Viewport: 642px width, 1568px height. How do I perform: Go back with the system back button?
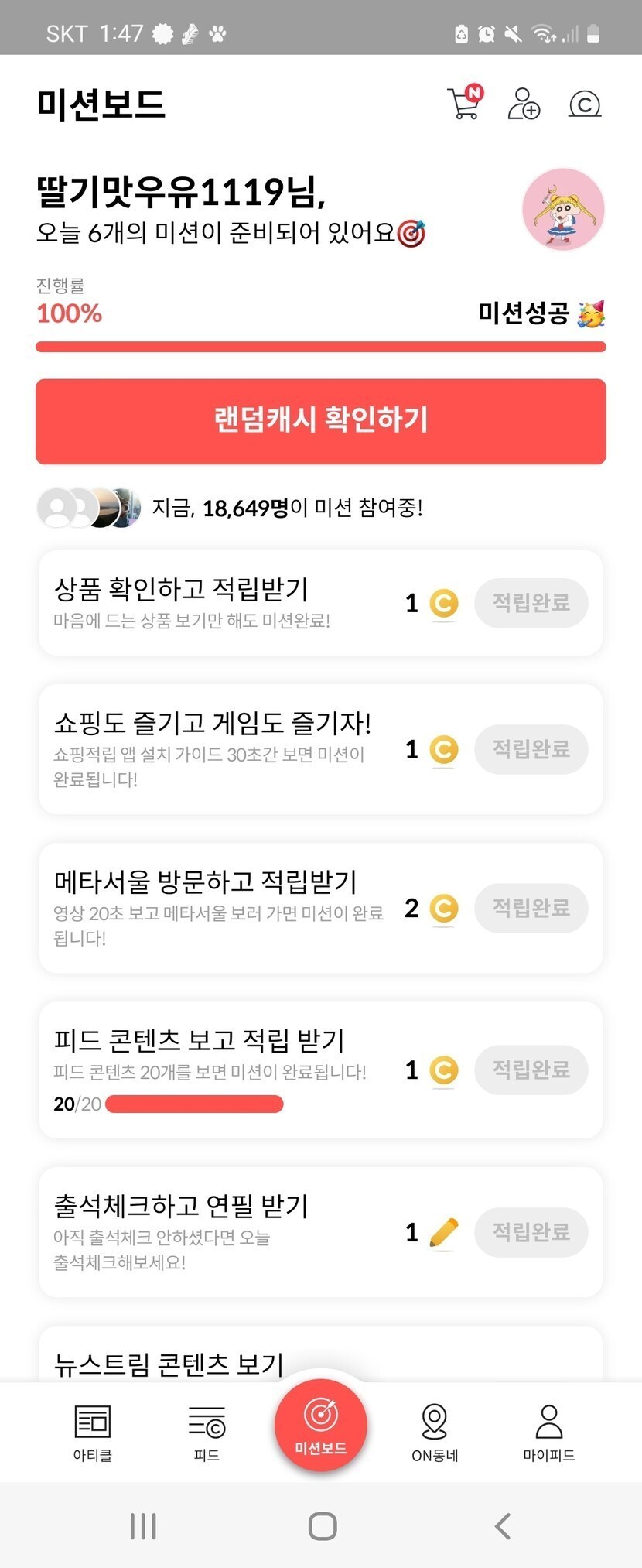[503, 1526]
